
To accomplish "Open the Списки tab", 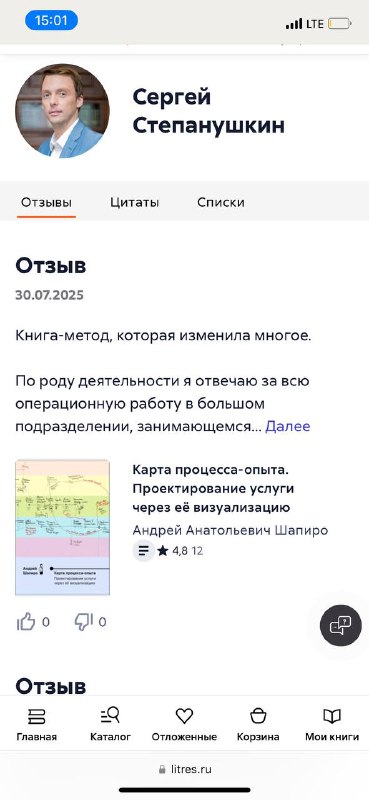I will pos(220,203).
